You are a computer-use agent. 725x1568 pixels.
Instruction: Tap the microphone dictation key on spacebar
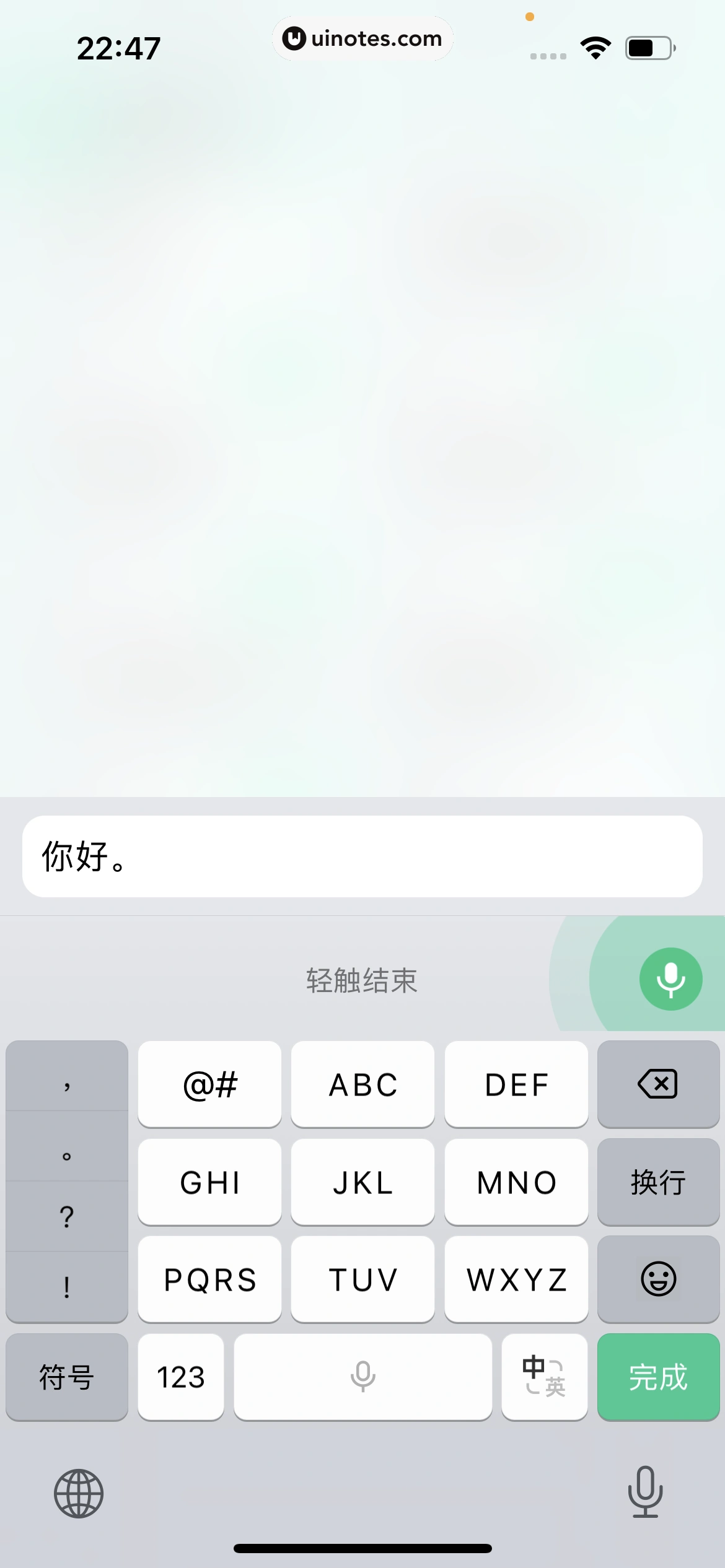(x=362, y=1377)
